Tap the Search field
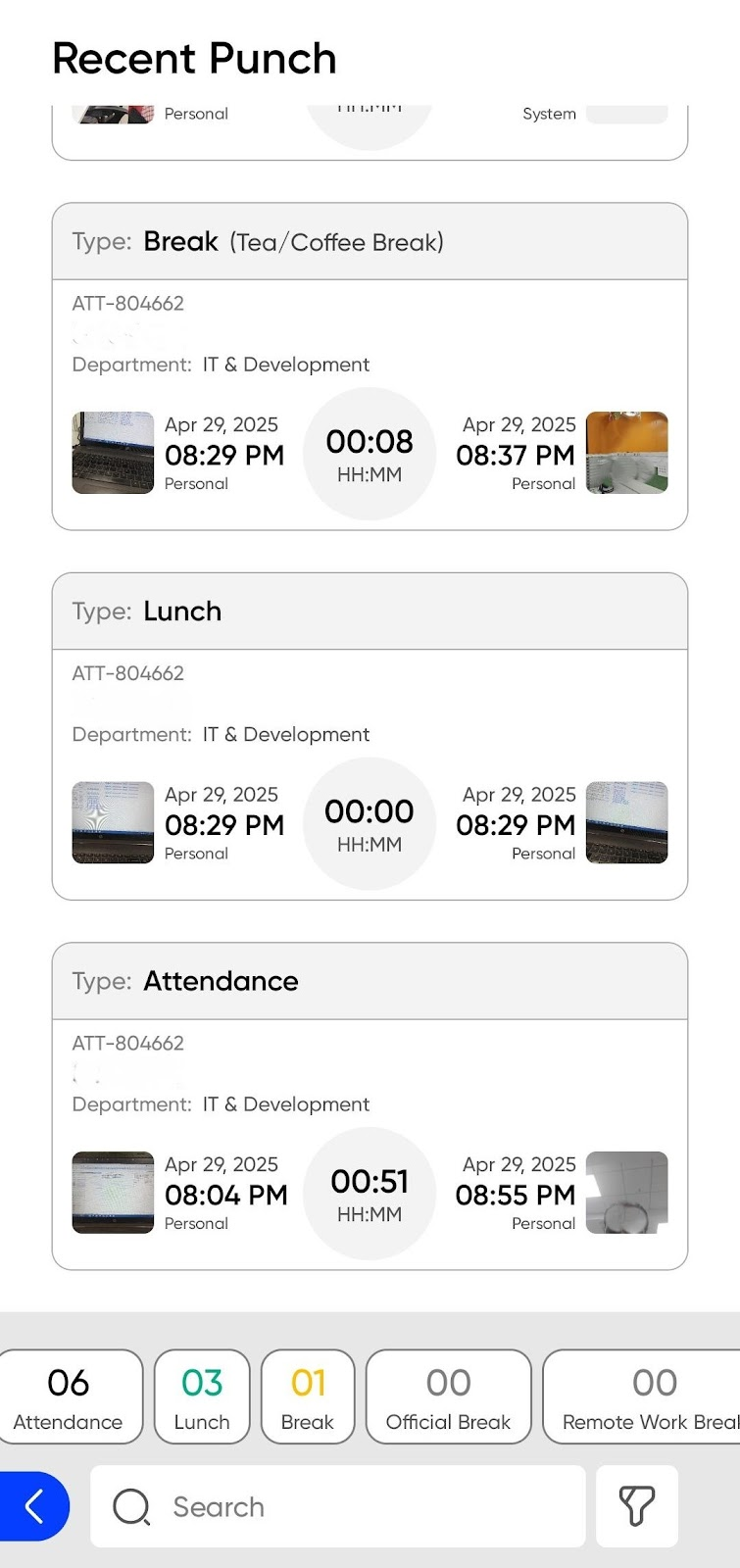Screen dimensions: 740x1568 [338, 1506]
